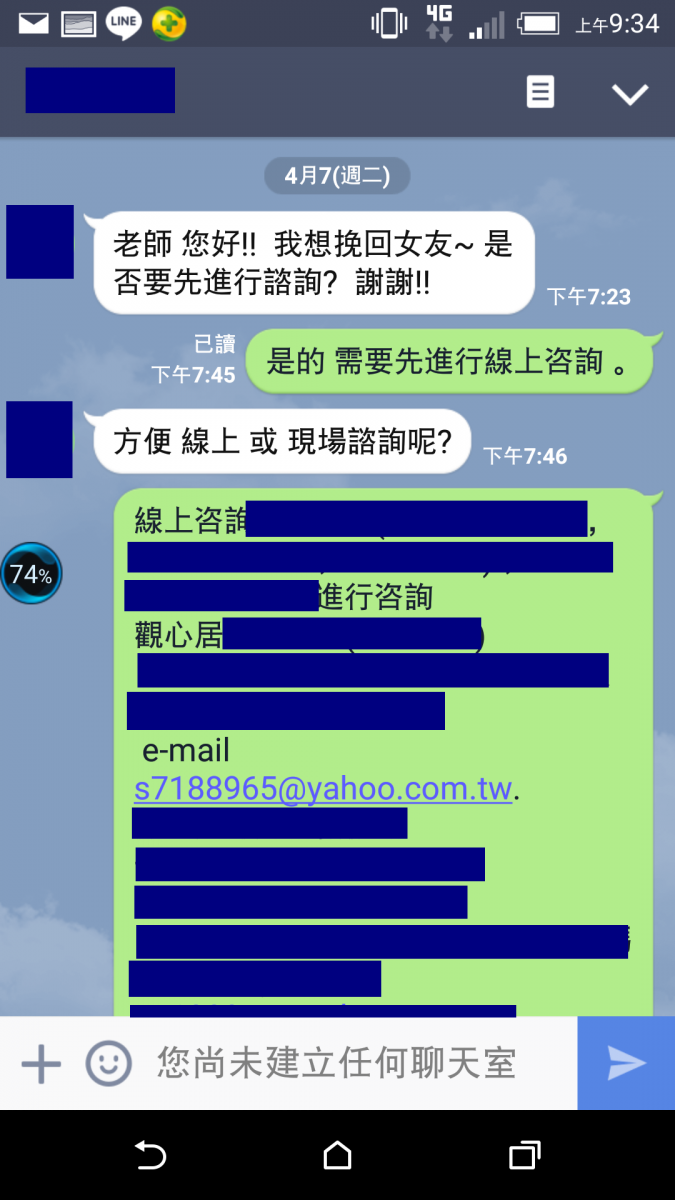Open the emoji sticker picker
This screenshot has width=675, height=1200.
coord(108,1064)
